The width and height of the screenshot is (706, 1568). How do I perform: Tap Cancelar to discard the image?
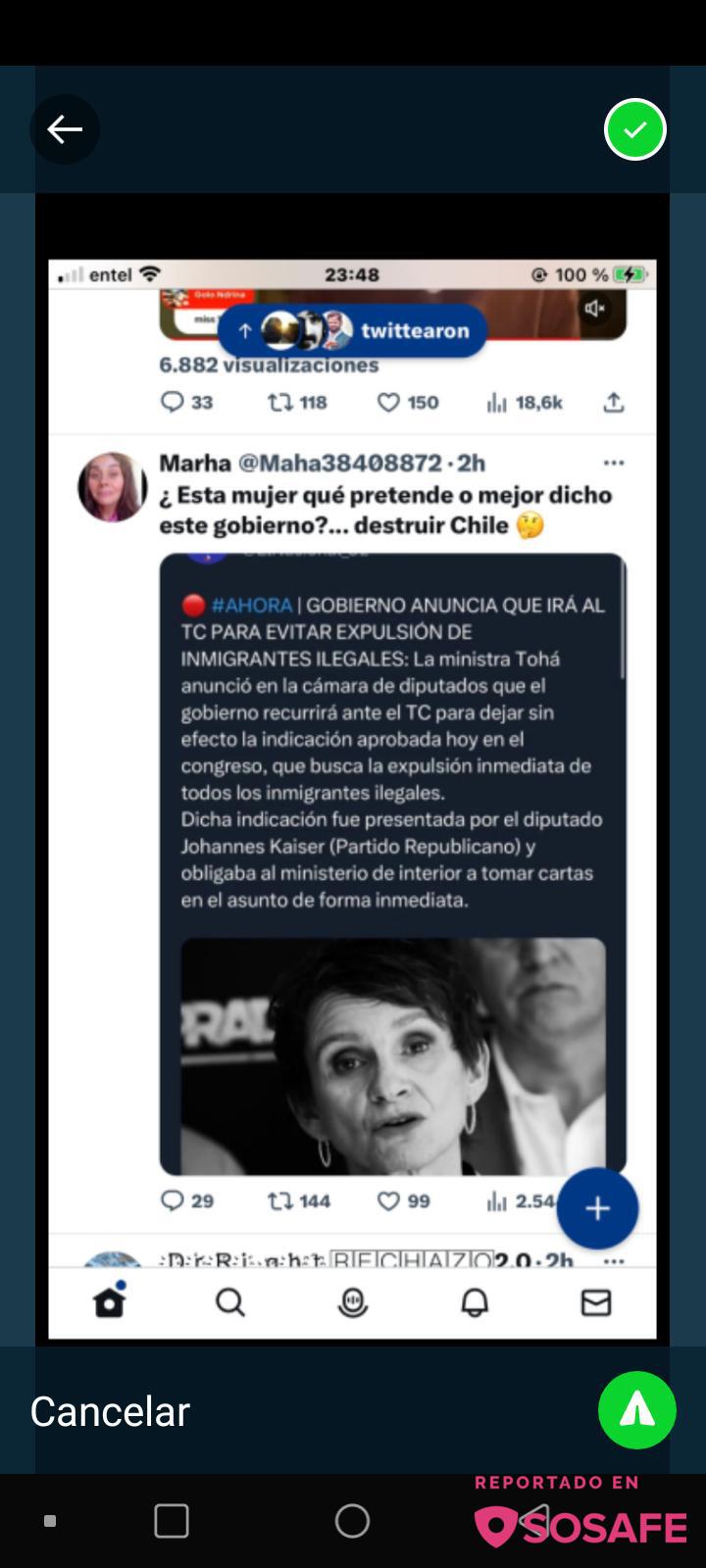click(110, 1411)
